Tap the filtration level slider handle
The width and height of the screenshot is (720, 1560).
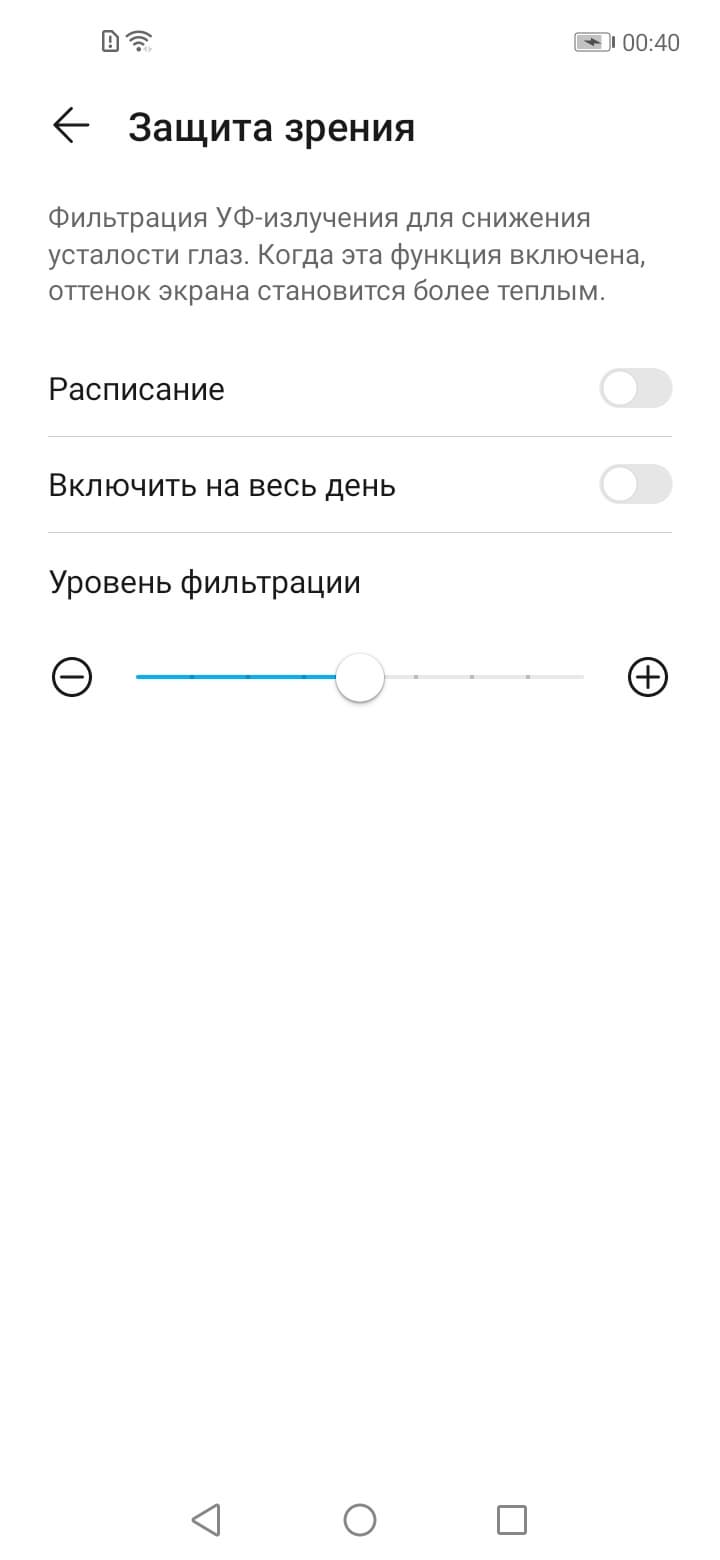click(360, 678)
